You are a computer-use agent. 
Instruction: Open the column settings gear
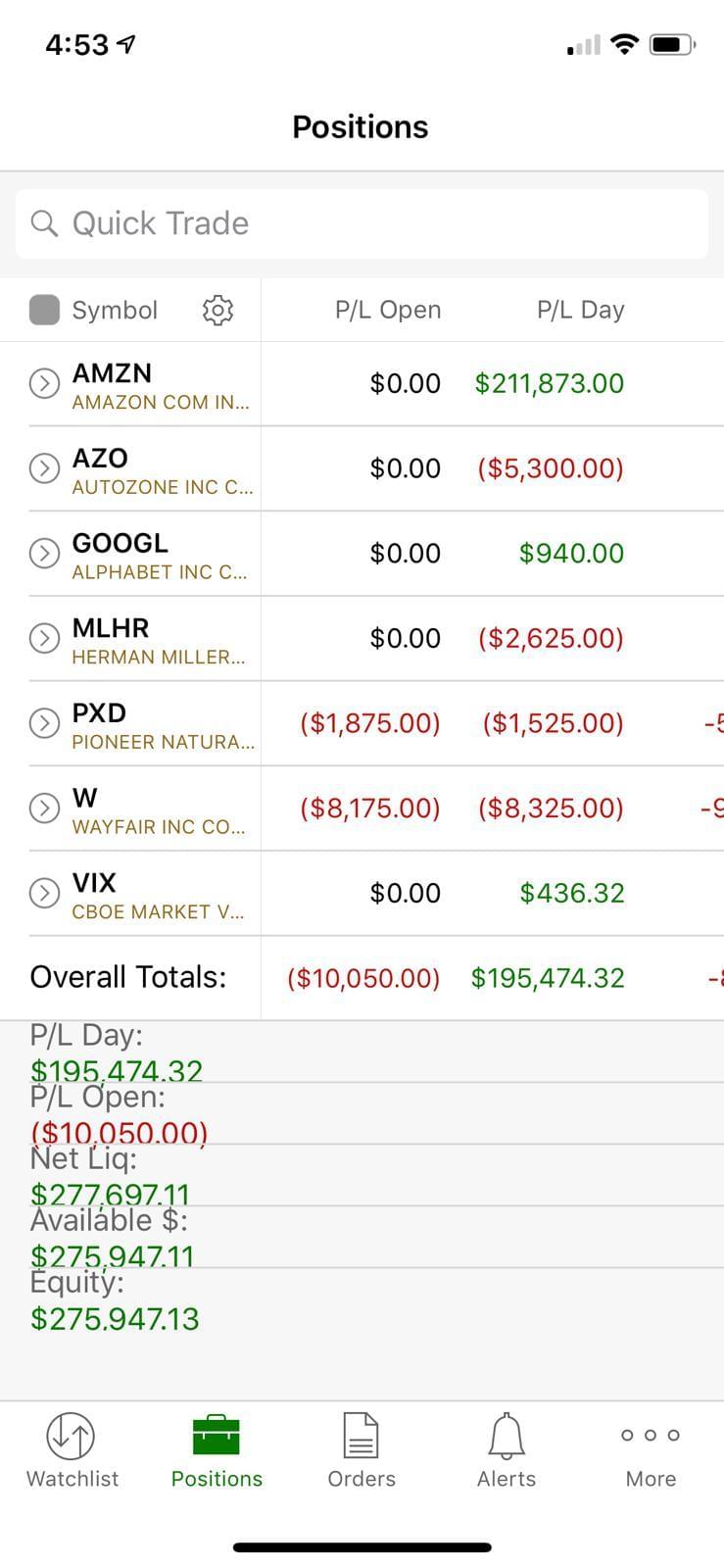[217, 310]
